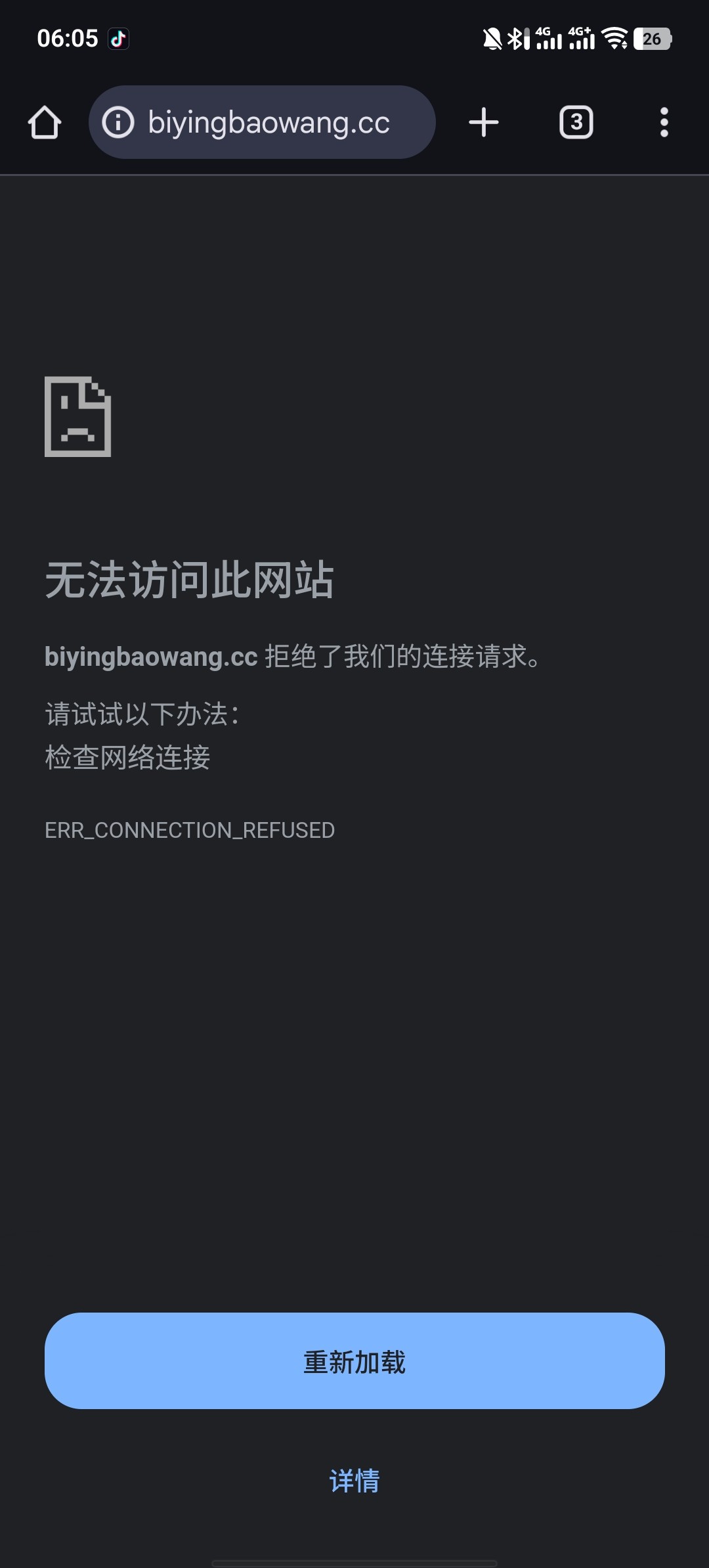Open a new tab with the plus icon
Screen dimensions: 709x1568
click(484, 123)
